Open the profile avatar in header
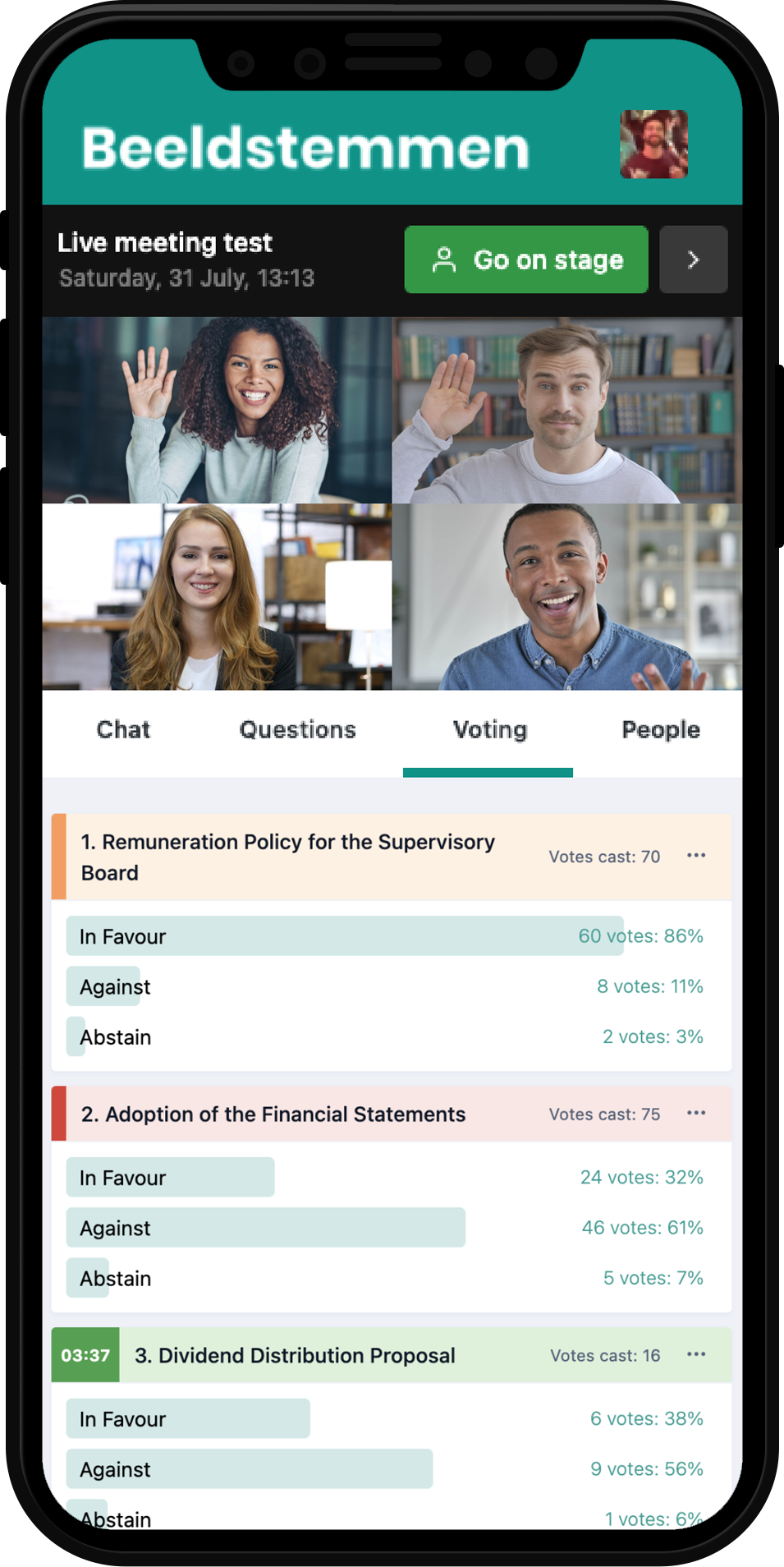 click(653, 145)
